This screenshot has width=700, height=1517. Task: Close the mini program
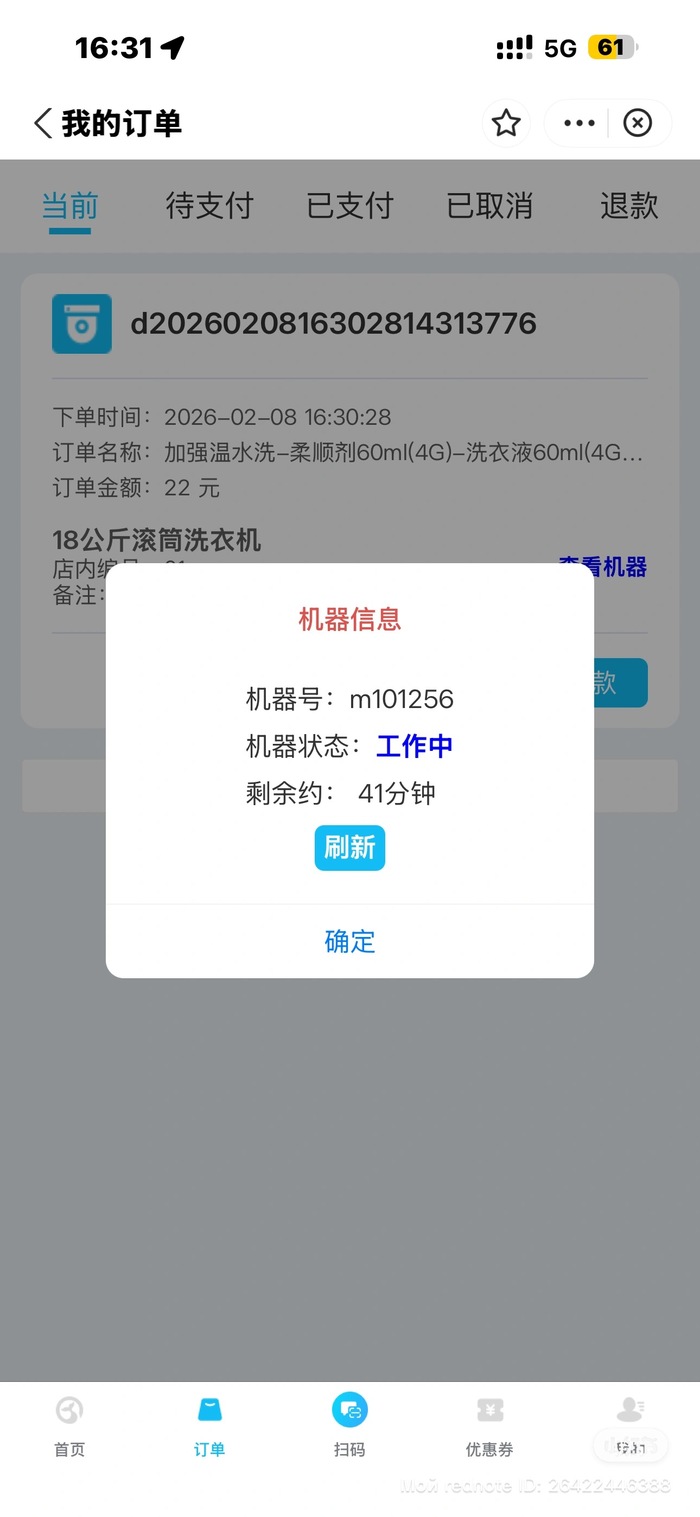tap(637, 124)
